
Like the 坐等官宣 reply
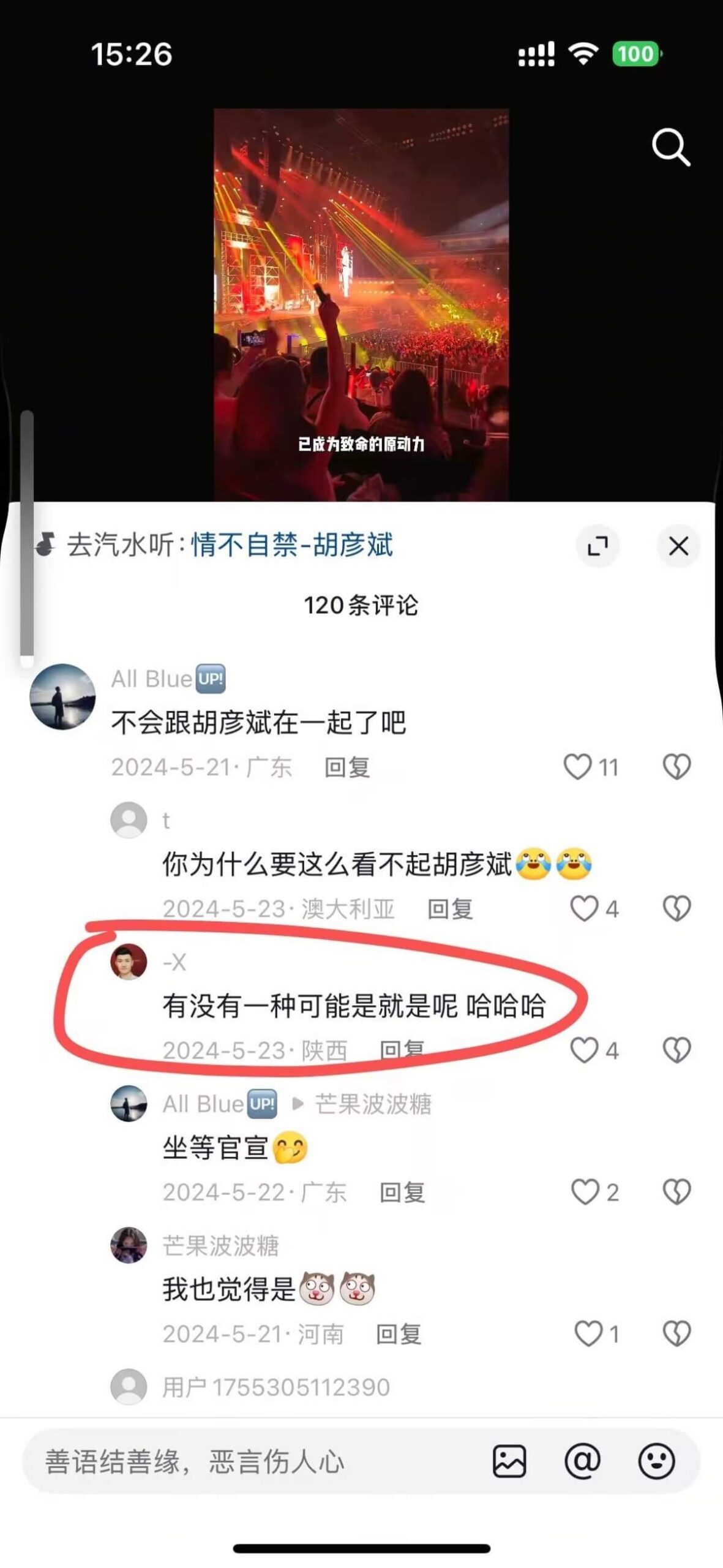[x=585, y=1192]
